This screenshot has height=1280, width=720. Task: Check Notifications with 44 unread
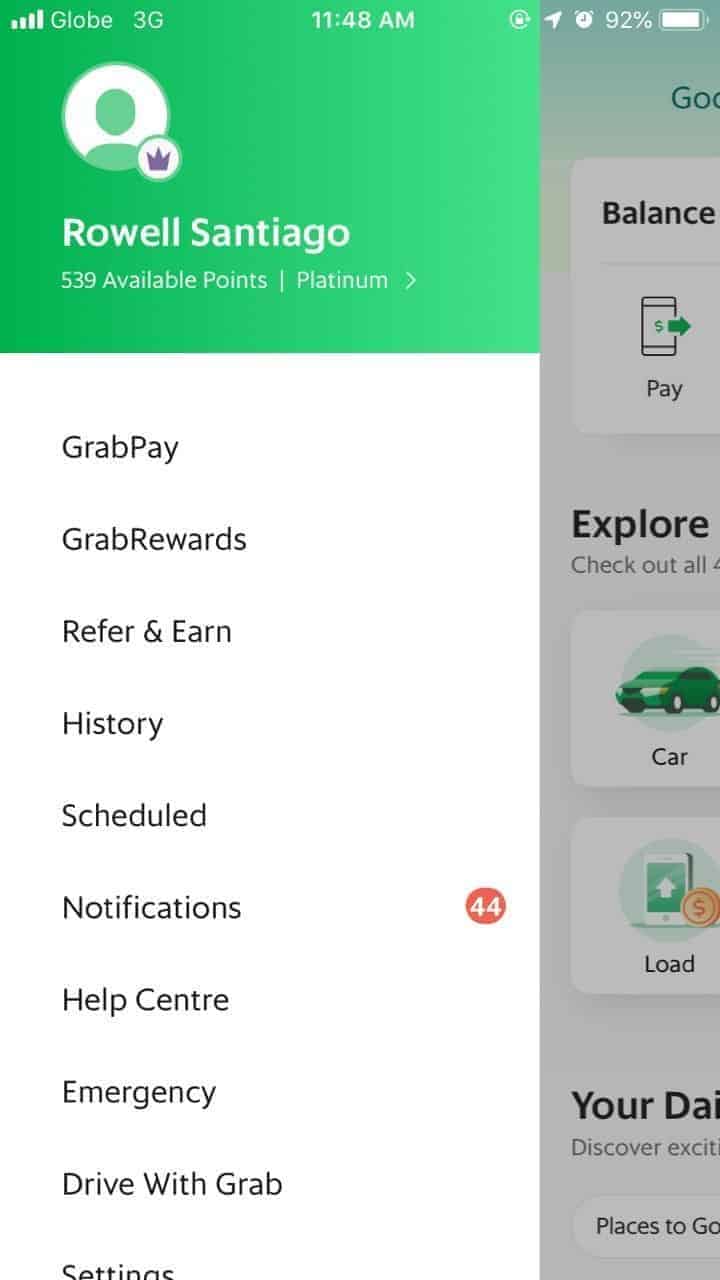tap(270, 907)
